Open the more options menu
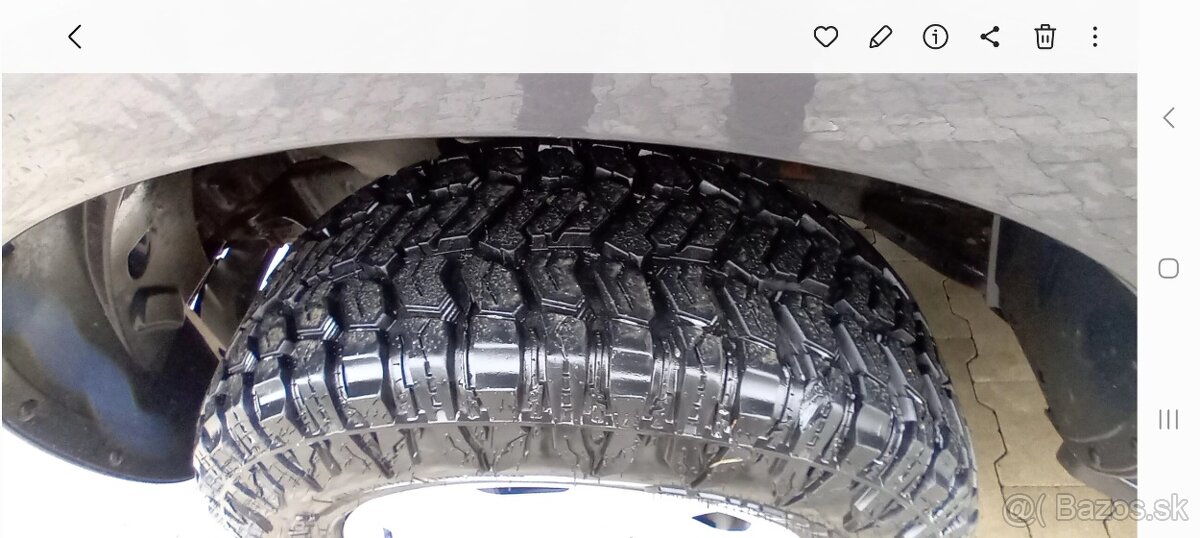Screen dimensions: 1200x538 (1095, 37)
